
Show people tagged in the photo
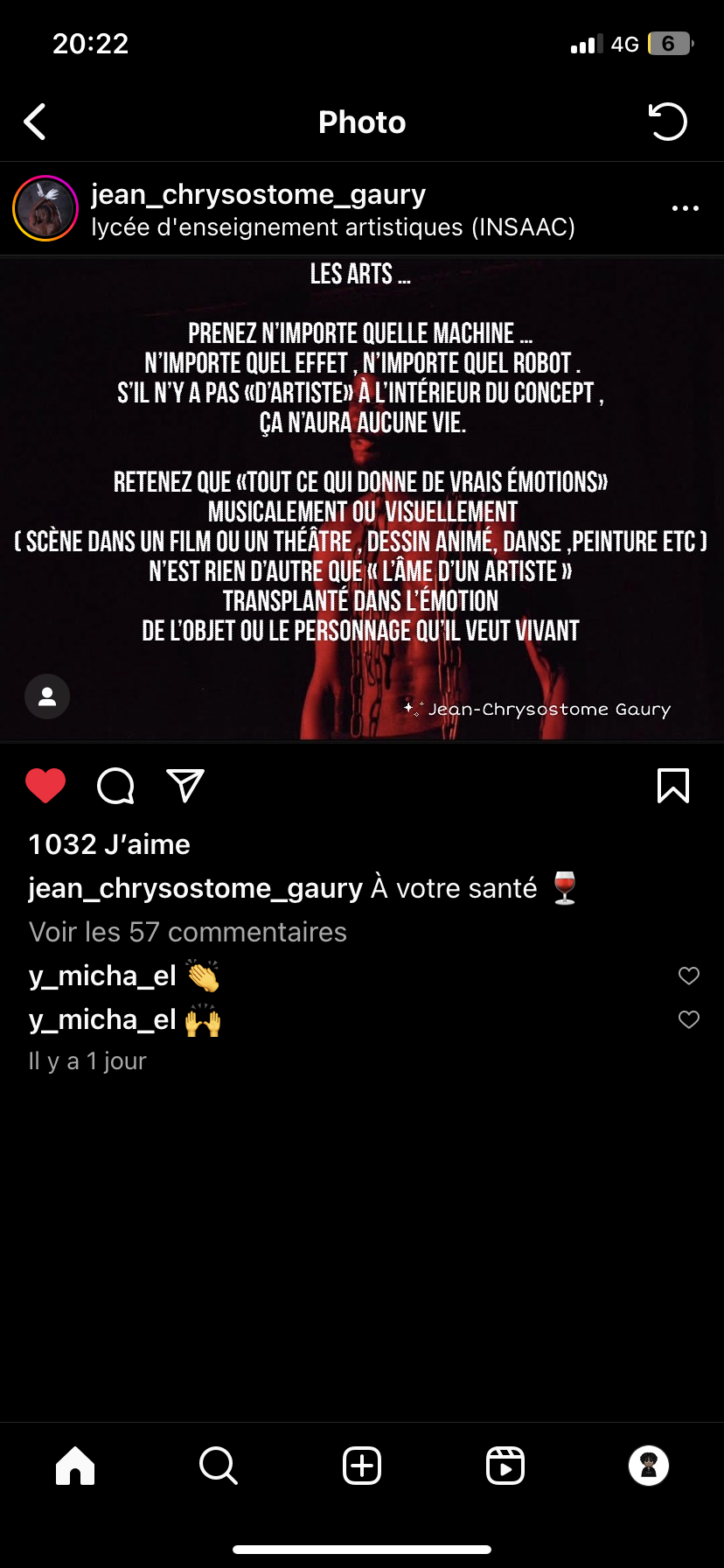pyautogui.click(x=47, y=696)
